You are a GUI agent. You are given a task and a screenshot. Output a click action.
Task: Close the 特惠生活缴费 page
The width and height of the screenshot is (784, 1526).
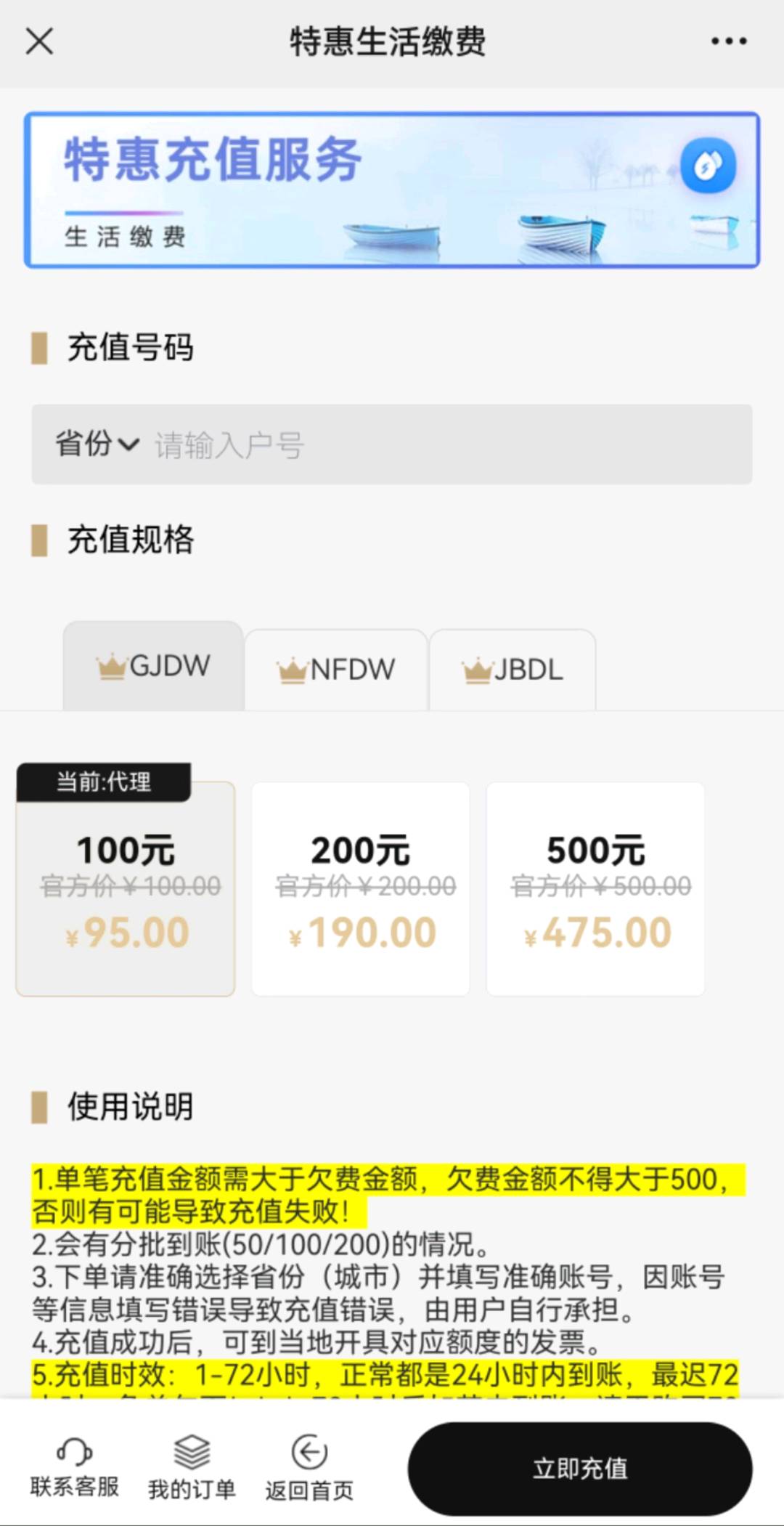(x=39, y=41)
